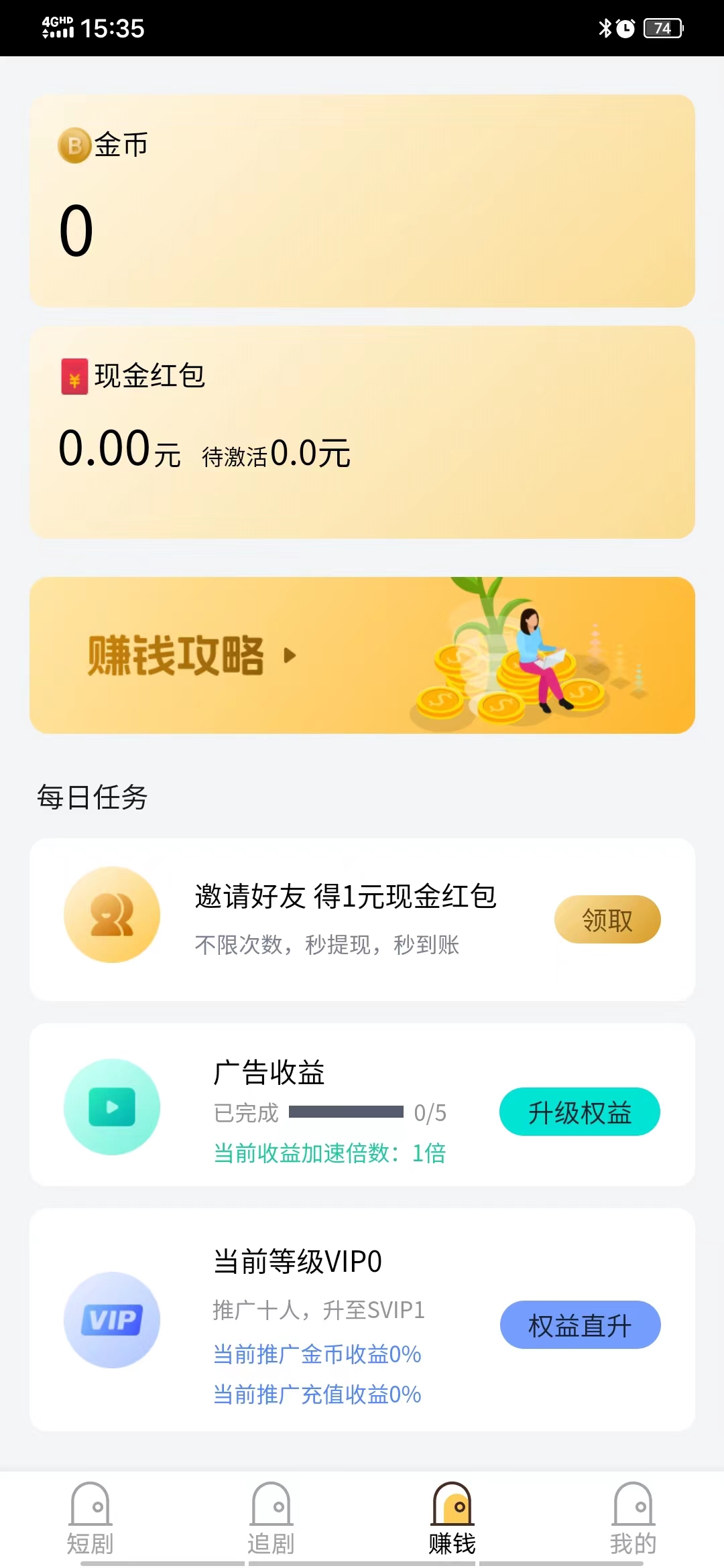Expand details of 当前推广充值收益0%

coord(316,1394)
